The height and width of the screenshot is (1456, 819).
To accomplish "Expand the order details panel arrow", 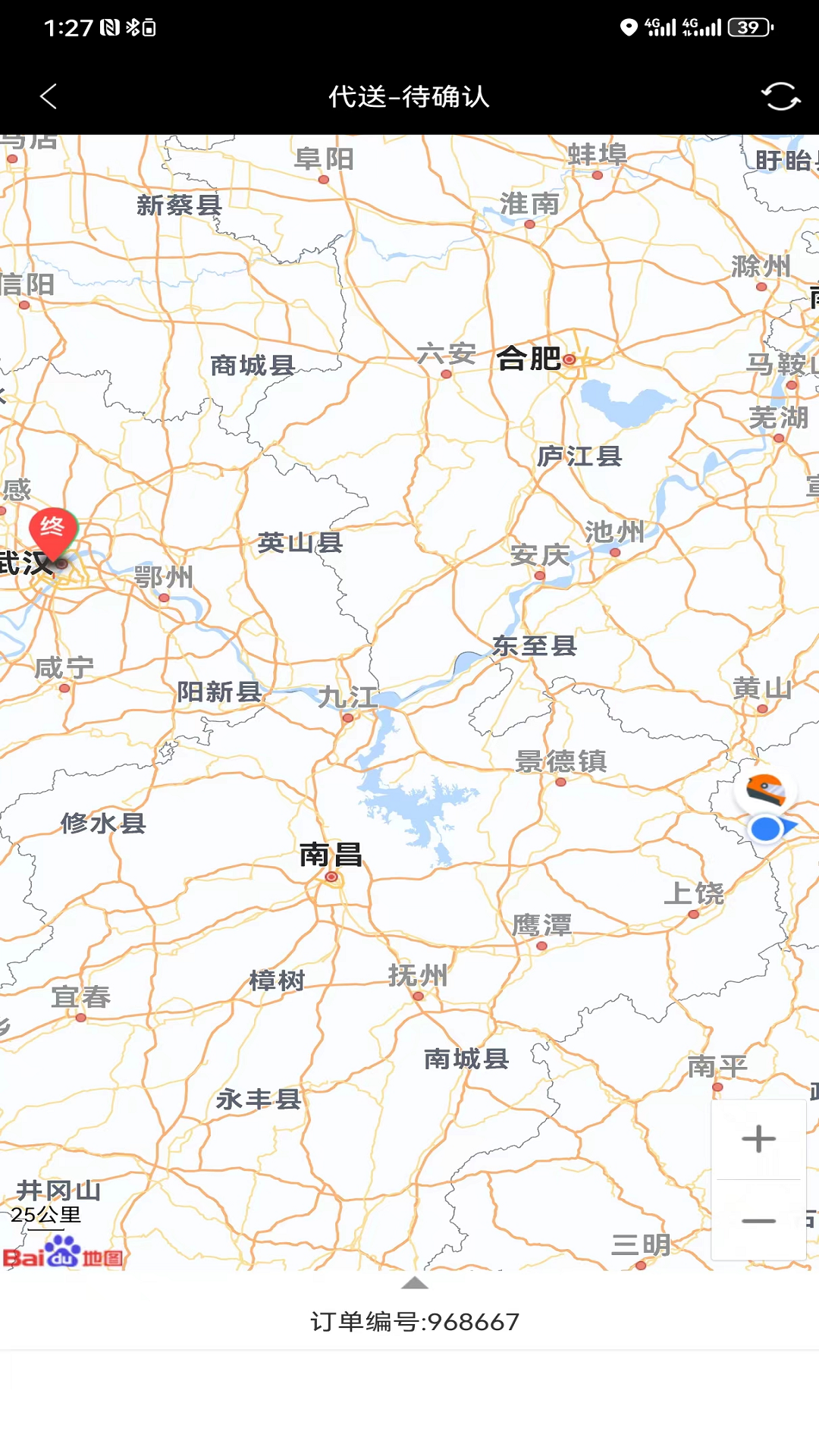I will point(414,1283).
